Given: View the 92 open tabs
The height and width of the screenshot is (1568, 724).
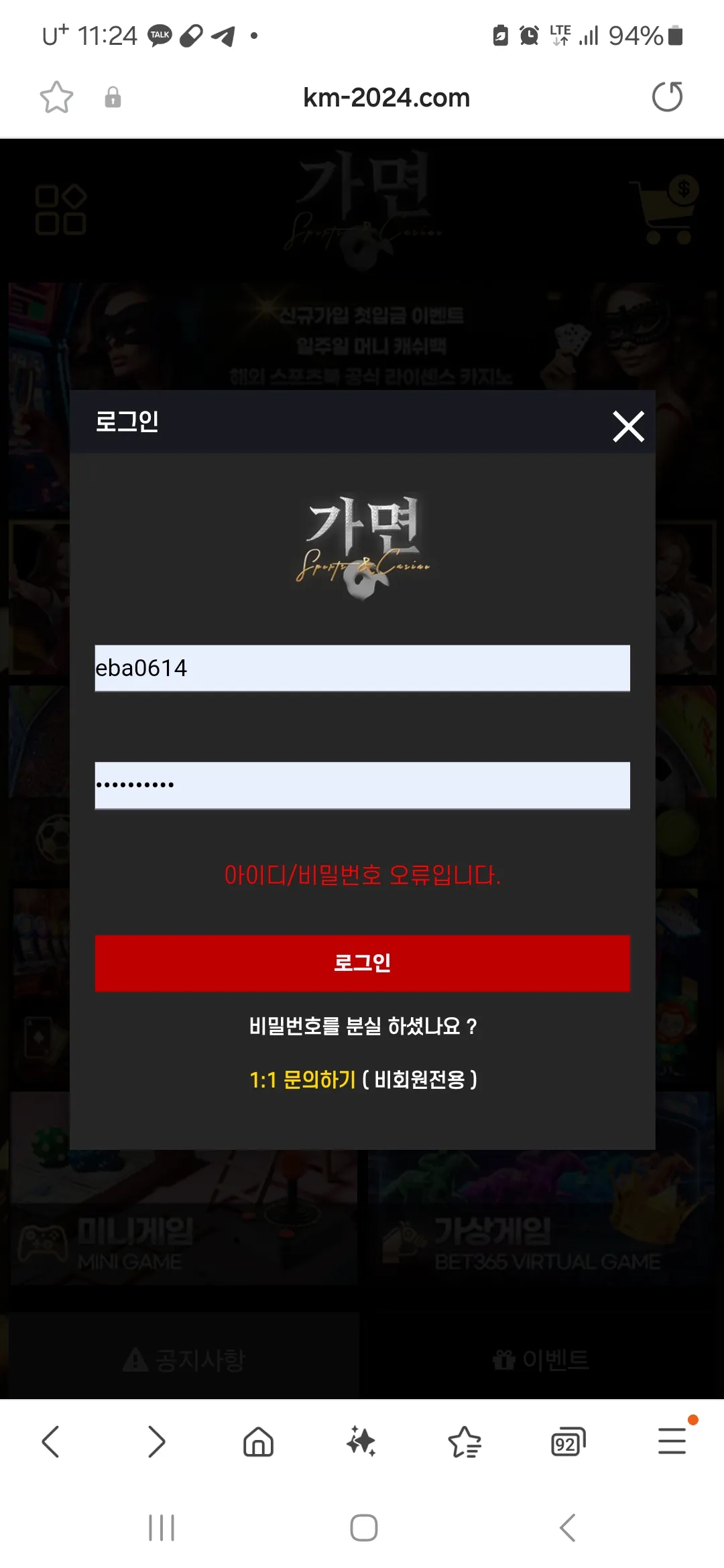Looking at the screenshot, I should pyautogui.click(x=568, y=1441).
